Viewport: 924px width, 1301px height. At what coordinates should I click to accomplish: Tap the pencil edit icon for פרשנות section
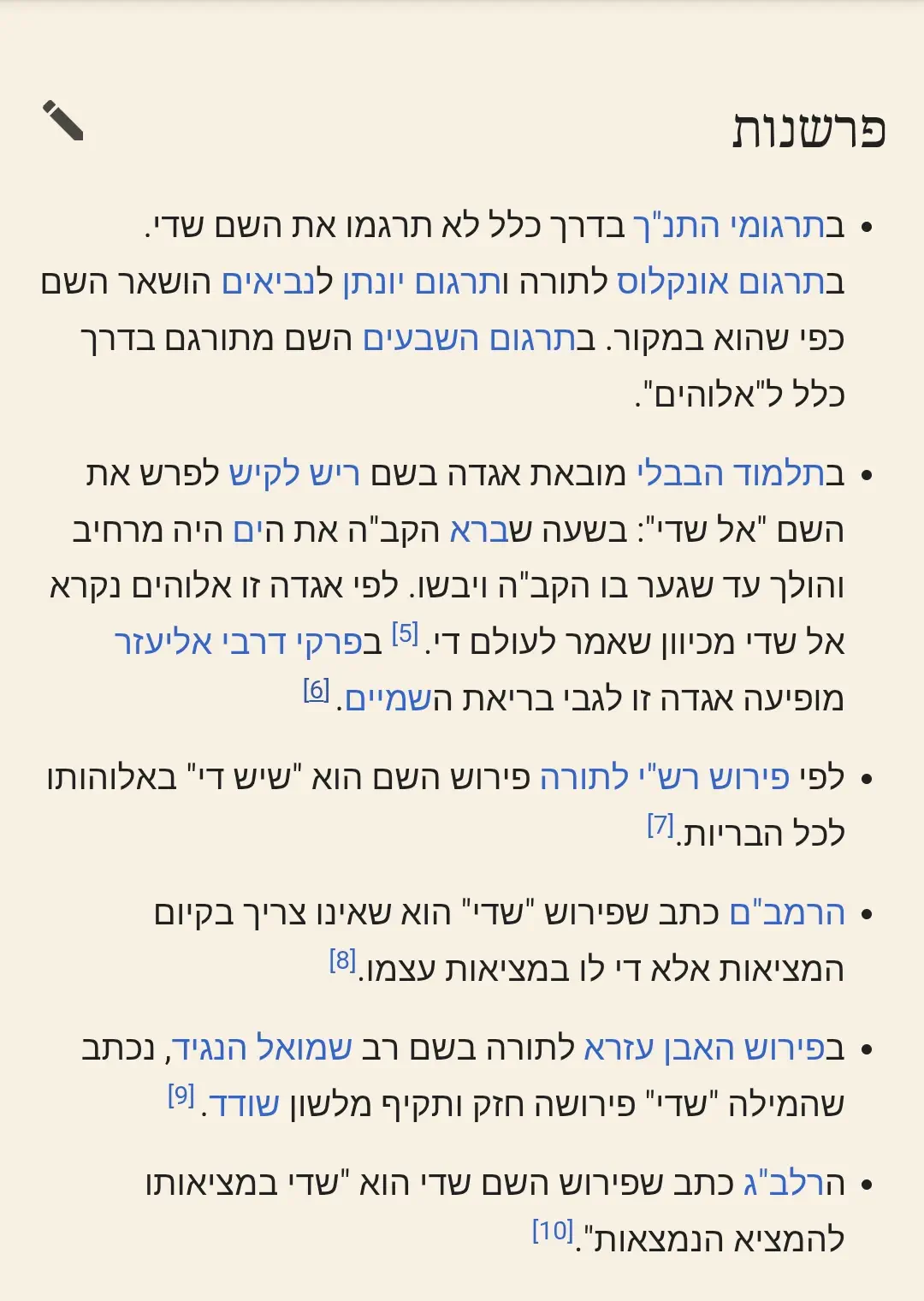(63, 121)
